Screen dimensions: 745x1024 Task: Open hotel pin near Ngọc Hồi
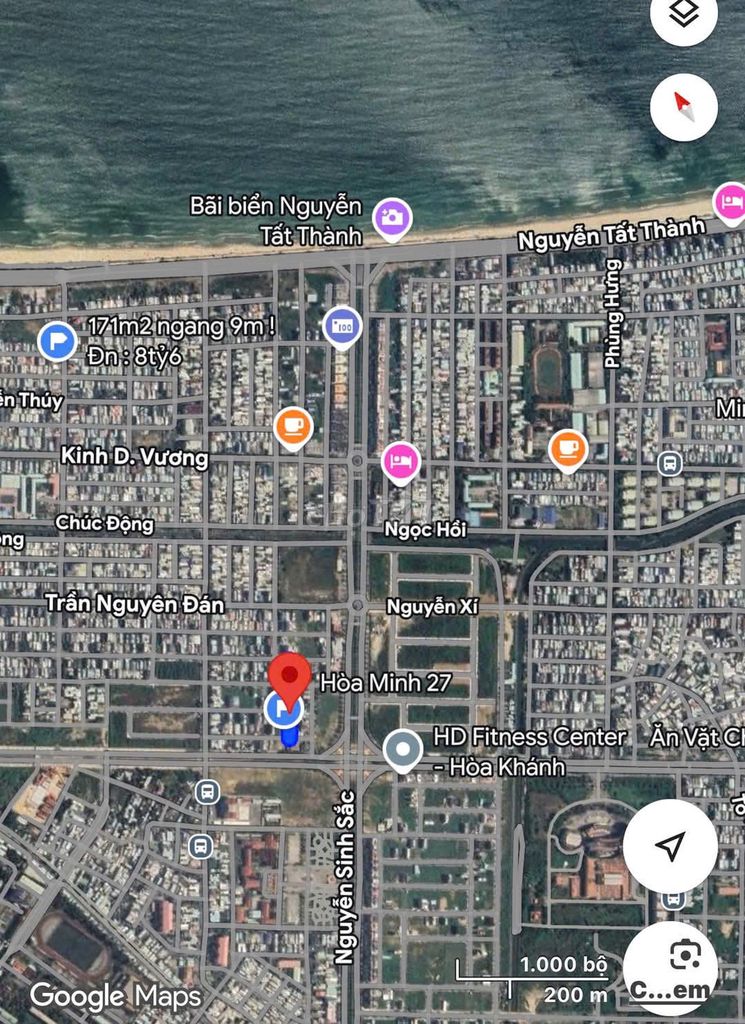tap(401, 462)
